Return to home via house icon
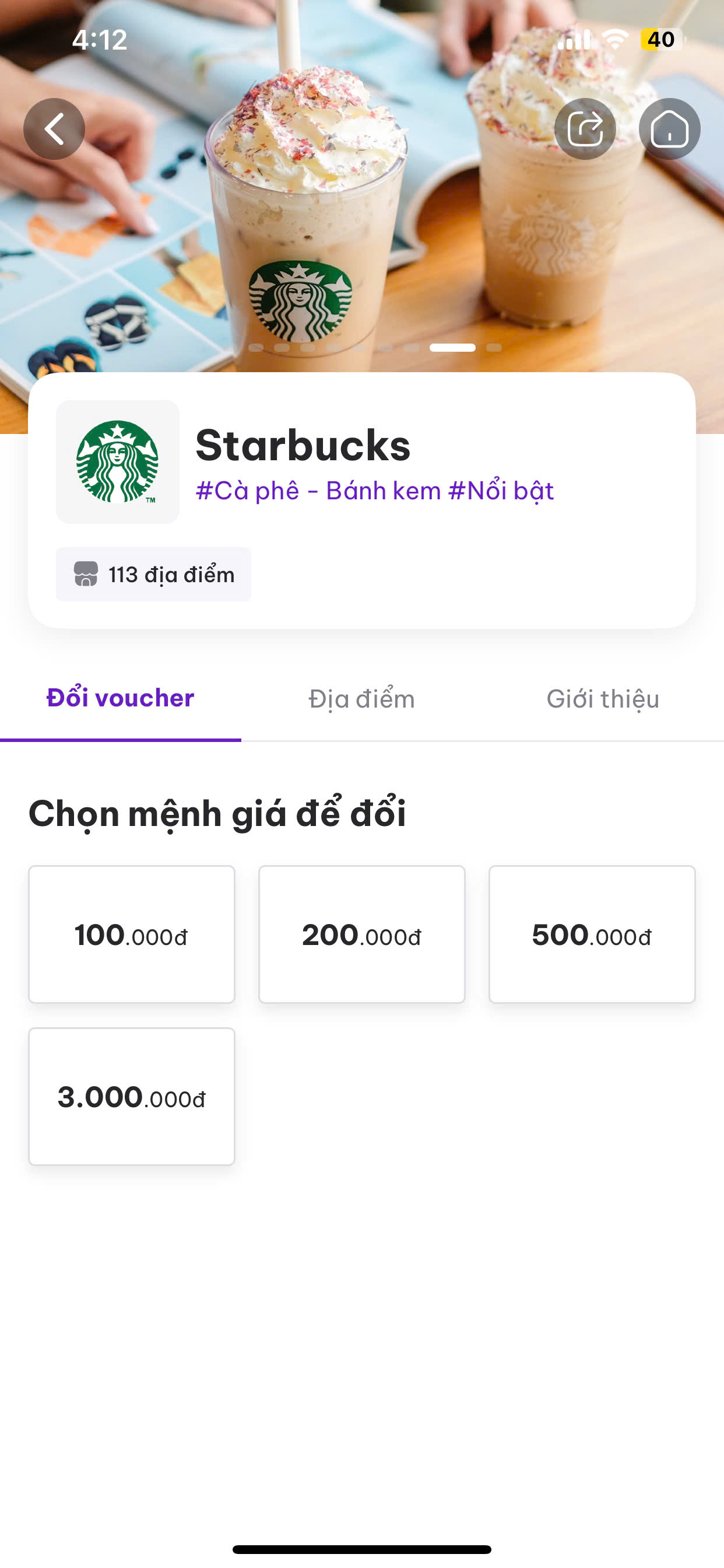 click(669, 129)
